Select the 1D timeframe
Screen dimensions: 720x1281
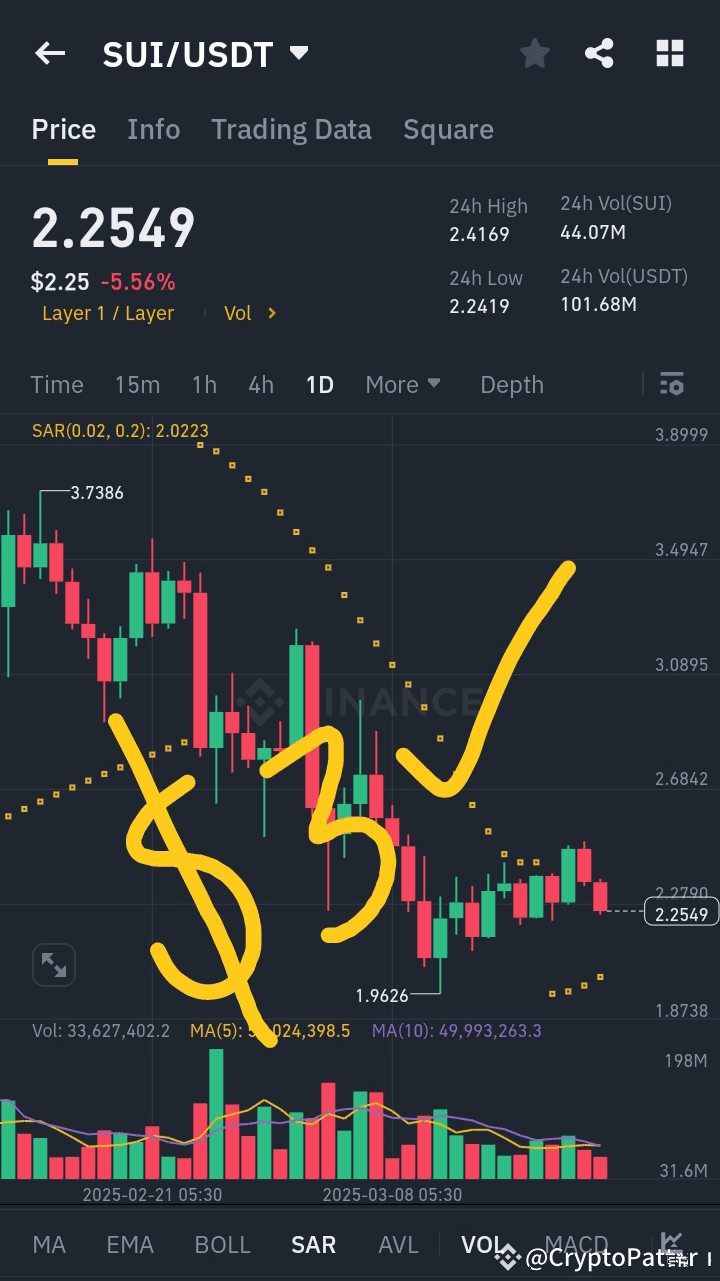click(319, 383)
